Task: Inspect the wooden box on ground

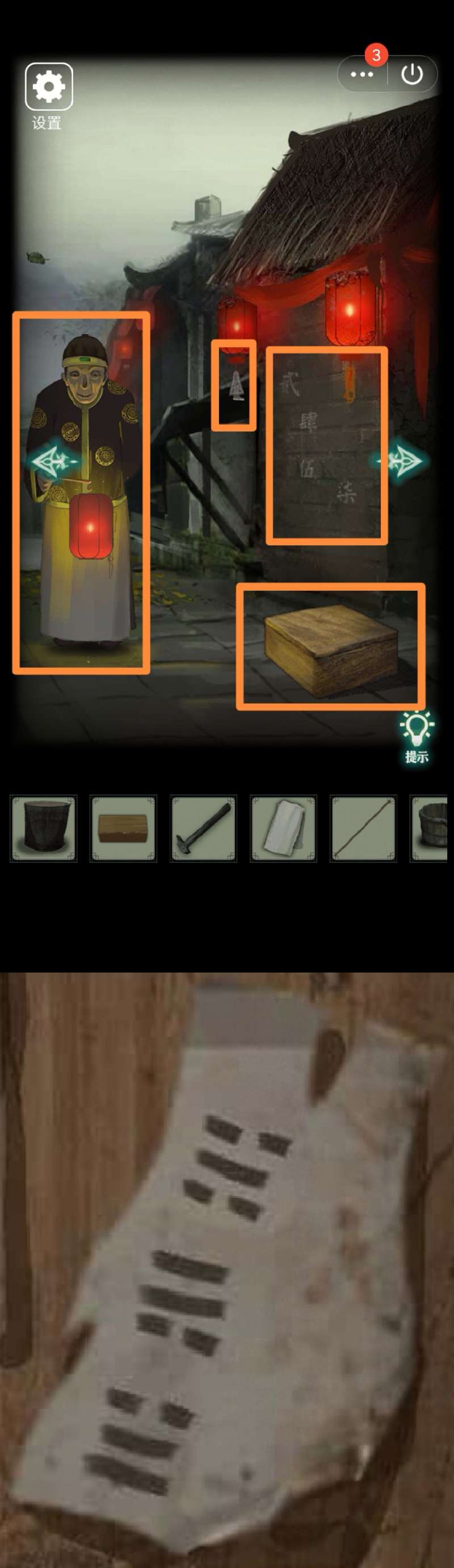Action: coord(331,648)
